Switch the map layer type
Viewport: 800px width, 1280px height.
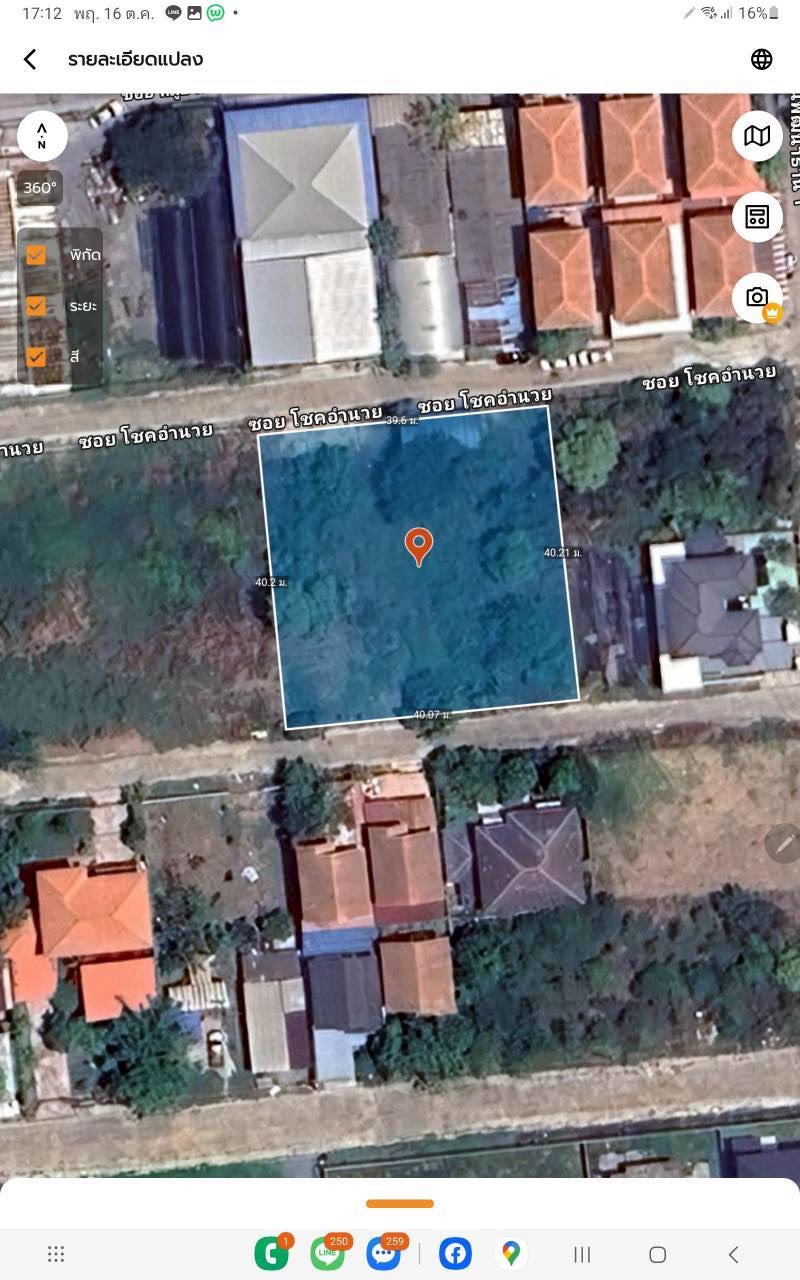[x=757, y=136]
